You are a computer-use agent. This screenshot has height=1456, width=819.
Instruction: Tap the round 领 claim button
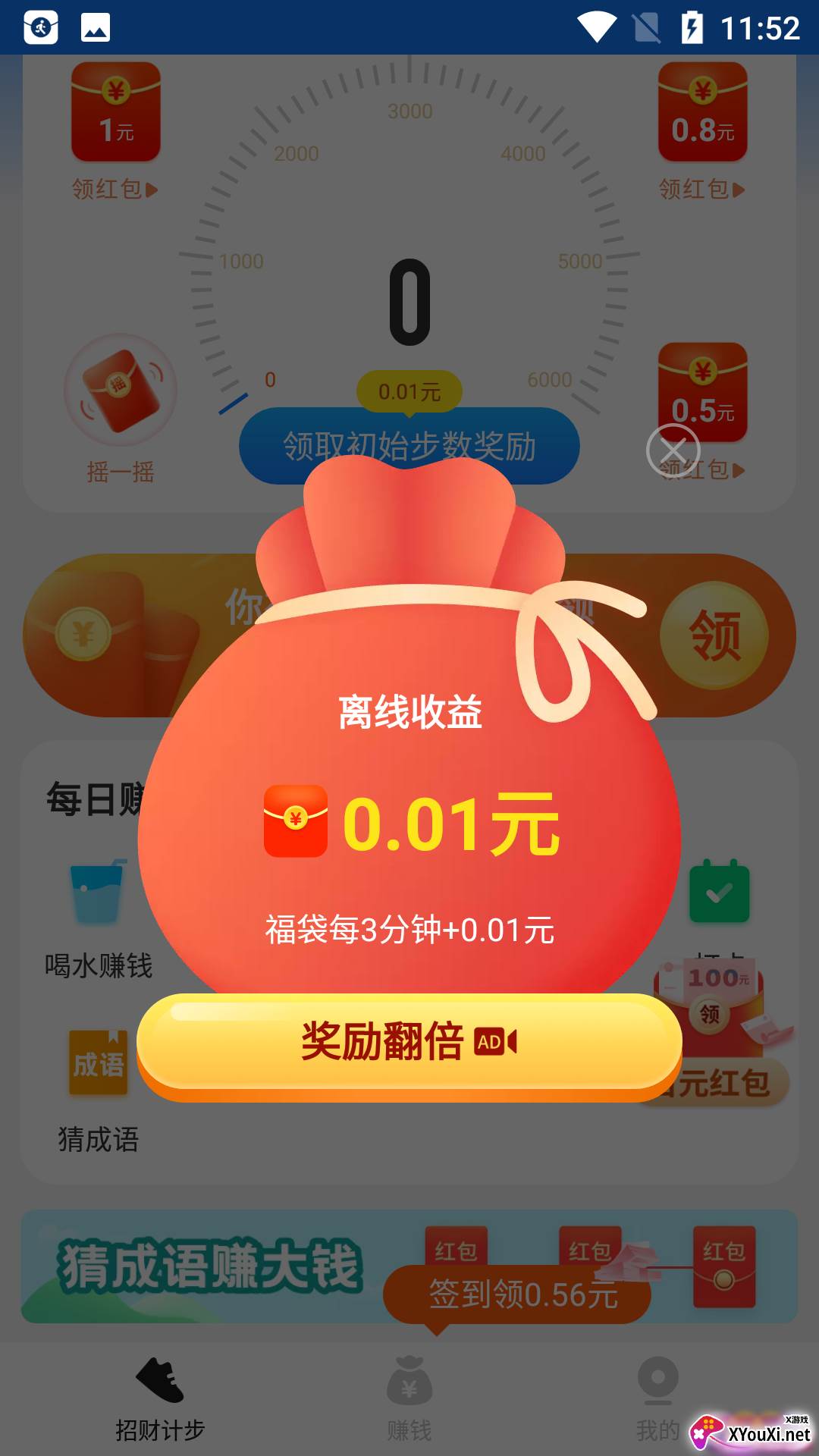coord(714,635)
